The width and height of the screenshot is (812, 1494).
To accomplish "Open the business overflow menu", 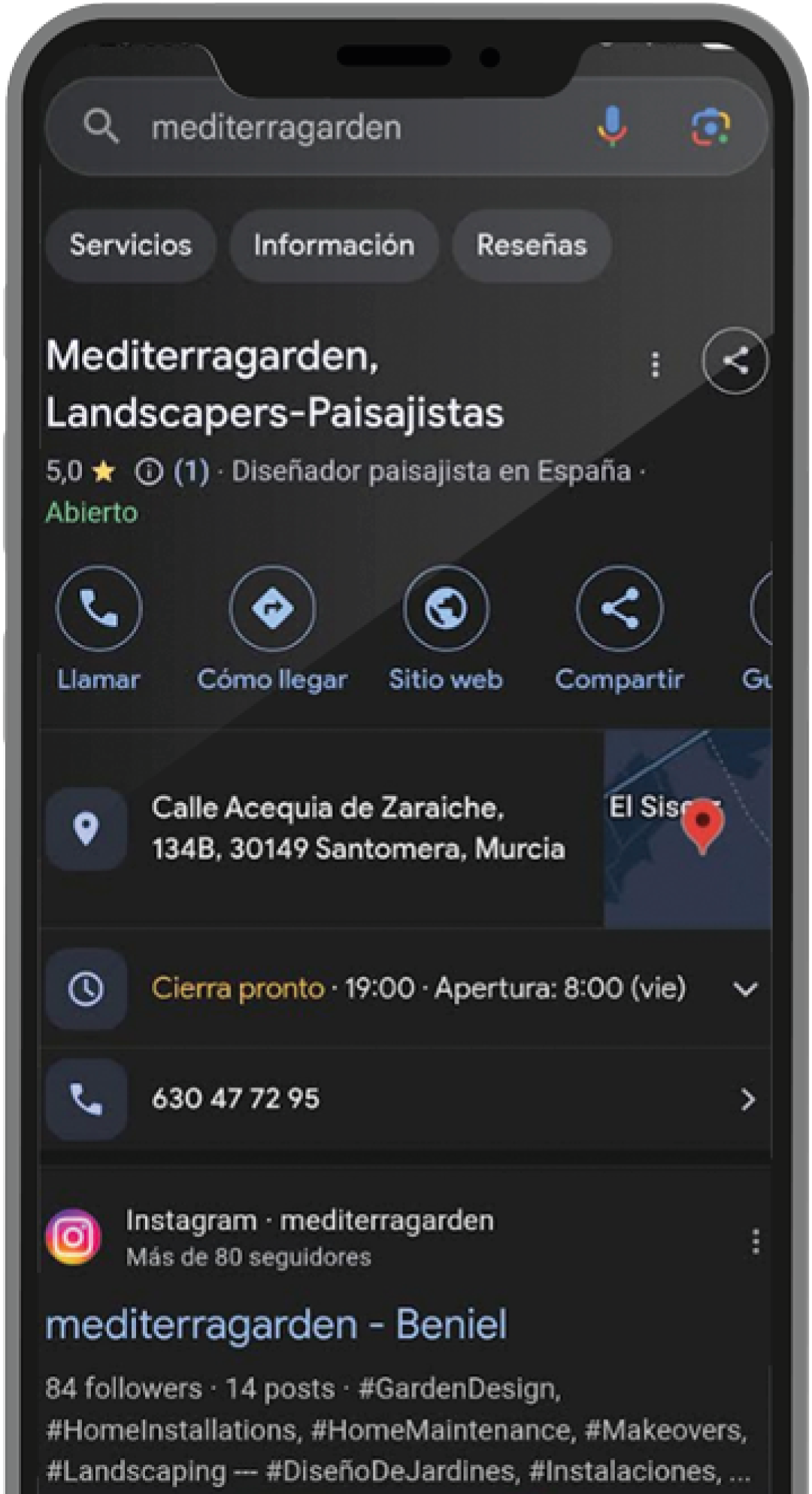I will point(656,365).
